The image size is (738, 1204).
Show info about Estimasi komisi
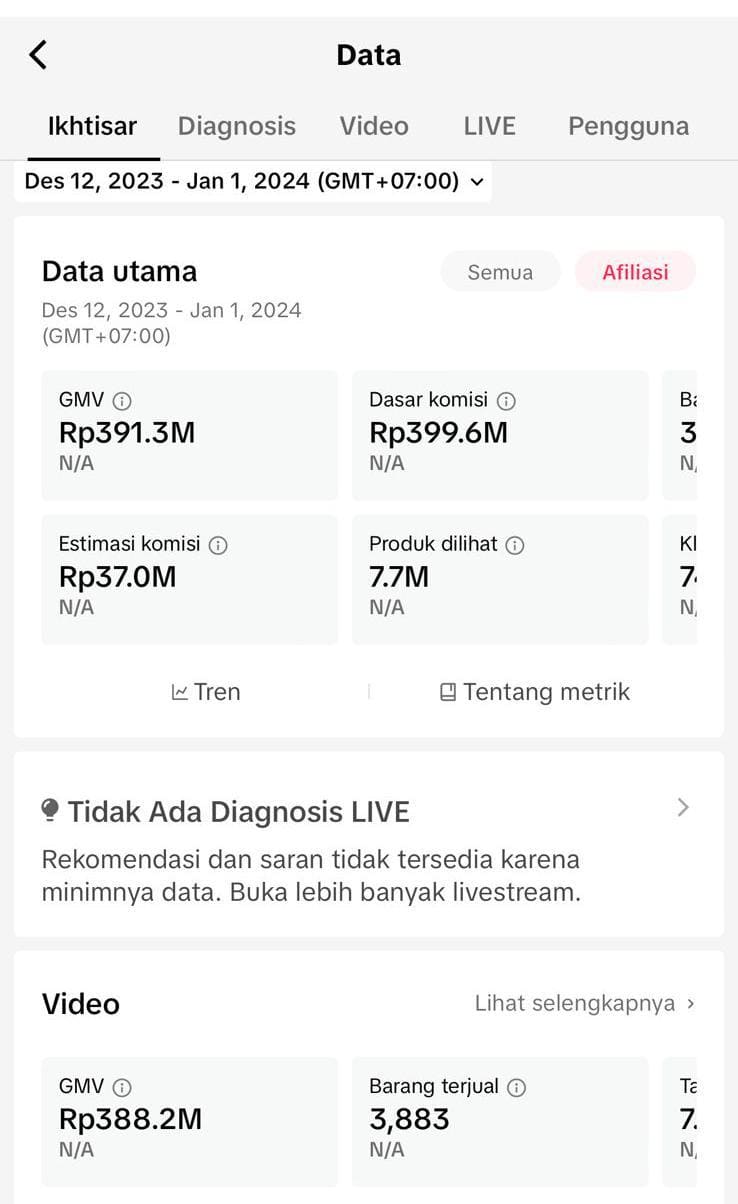[x=218, y=545]
